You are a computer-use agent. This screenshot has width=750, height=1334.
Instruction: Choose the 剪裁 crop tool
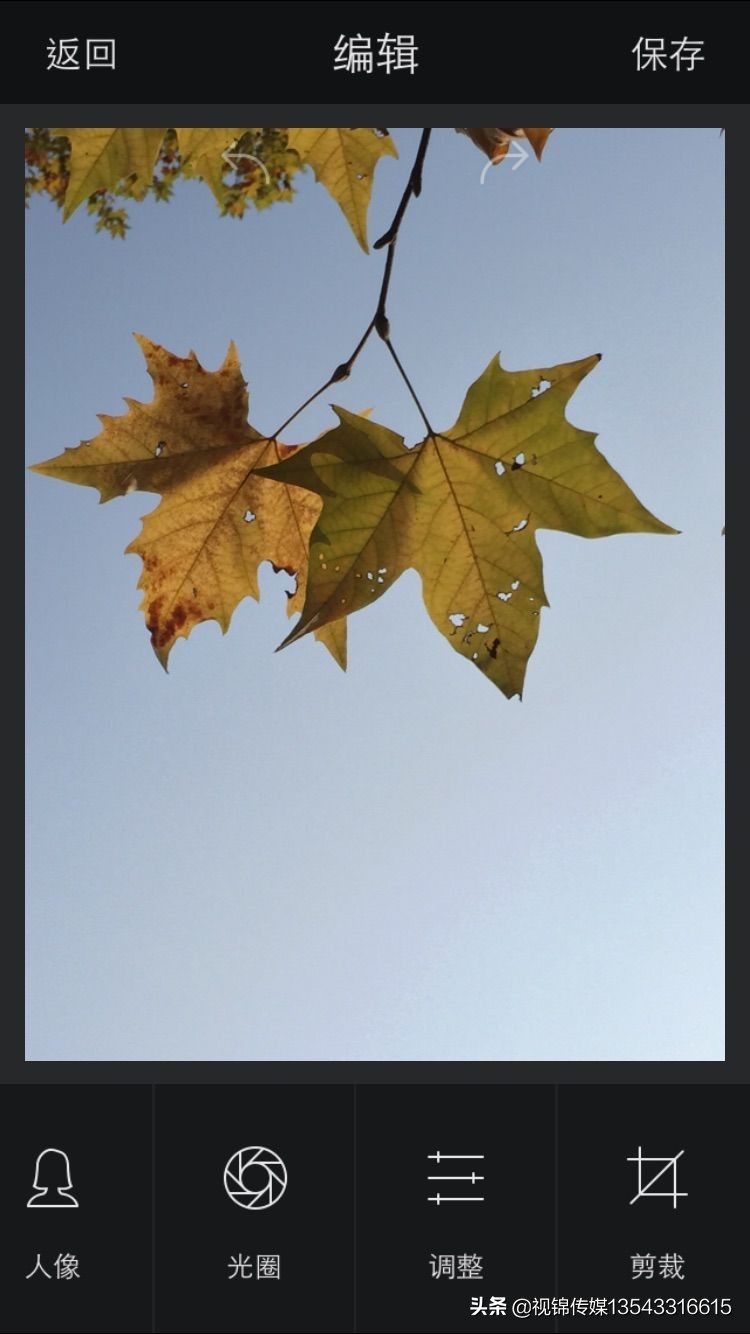coord(657,1208)
